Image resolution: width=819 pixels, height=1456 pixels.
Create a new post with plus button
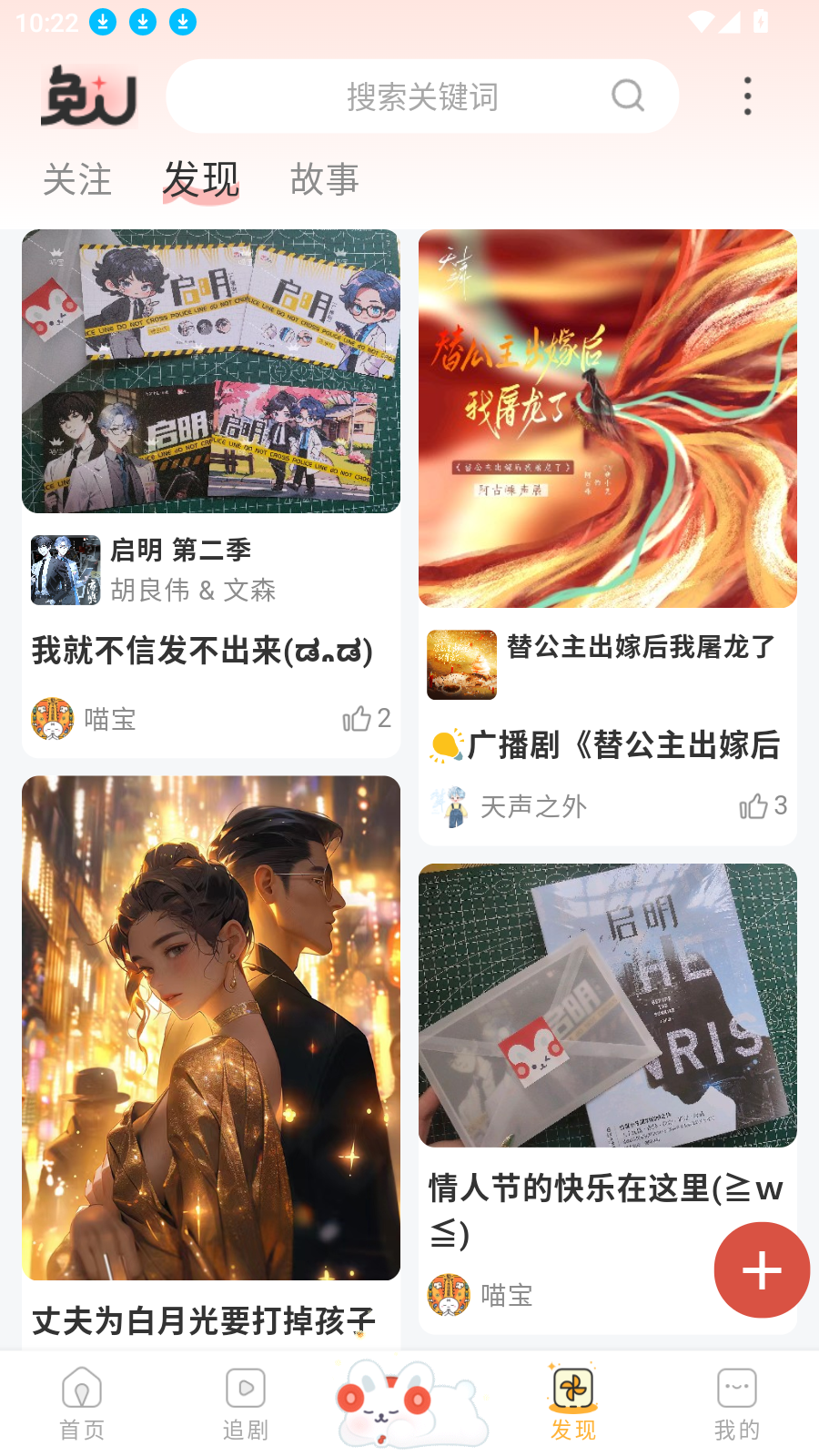pos(762,1269)
